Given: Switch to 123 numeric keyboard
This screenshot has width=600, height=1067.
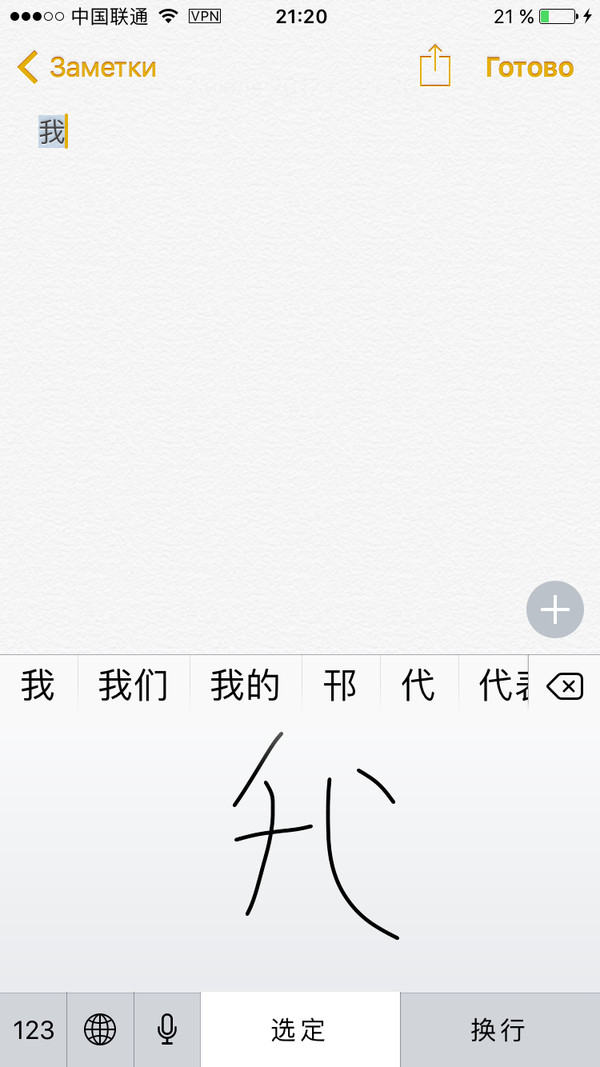Looking at the screenshot, I should [x=34, y=1030].
